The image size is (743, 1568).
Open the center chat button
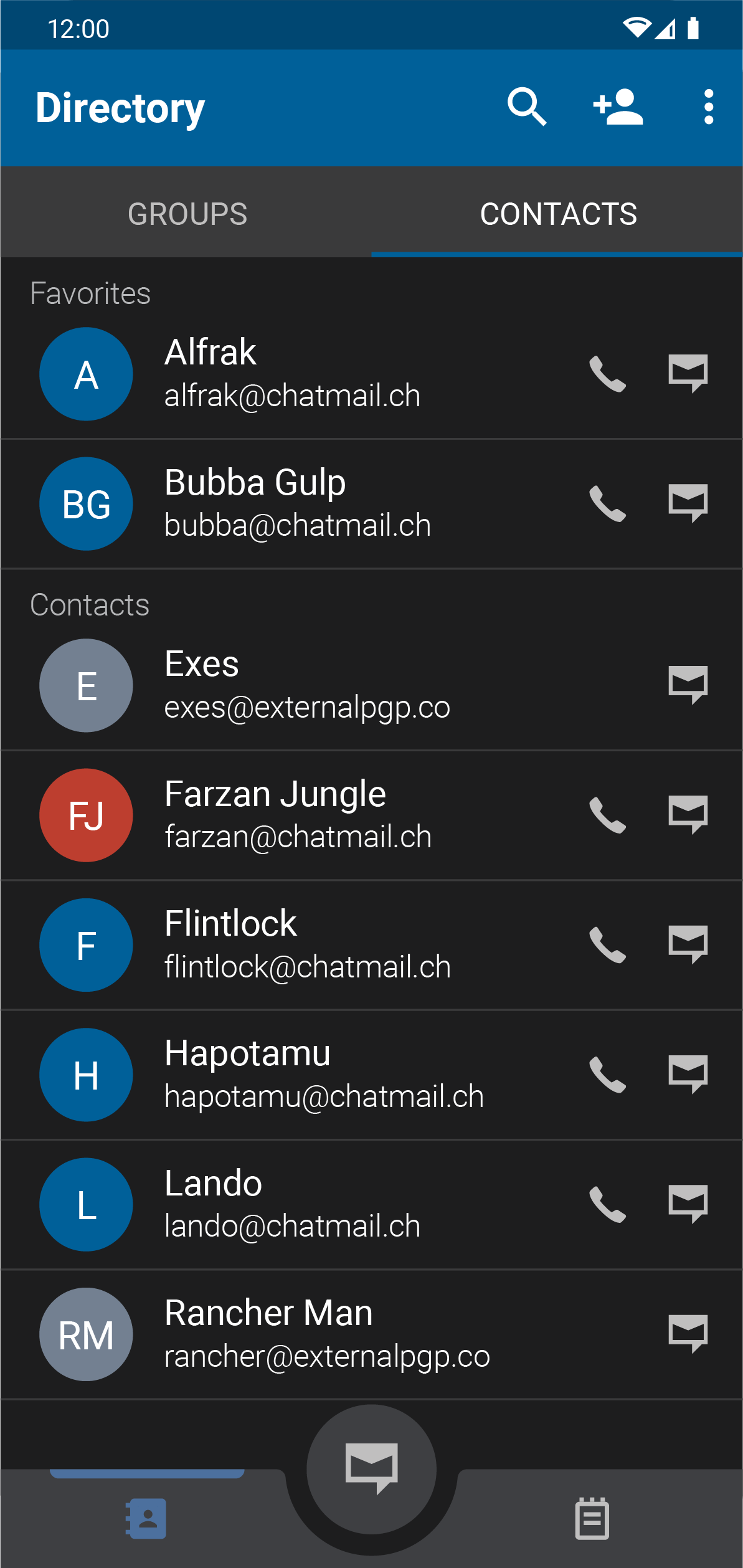click(x=371, y=1469)
